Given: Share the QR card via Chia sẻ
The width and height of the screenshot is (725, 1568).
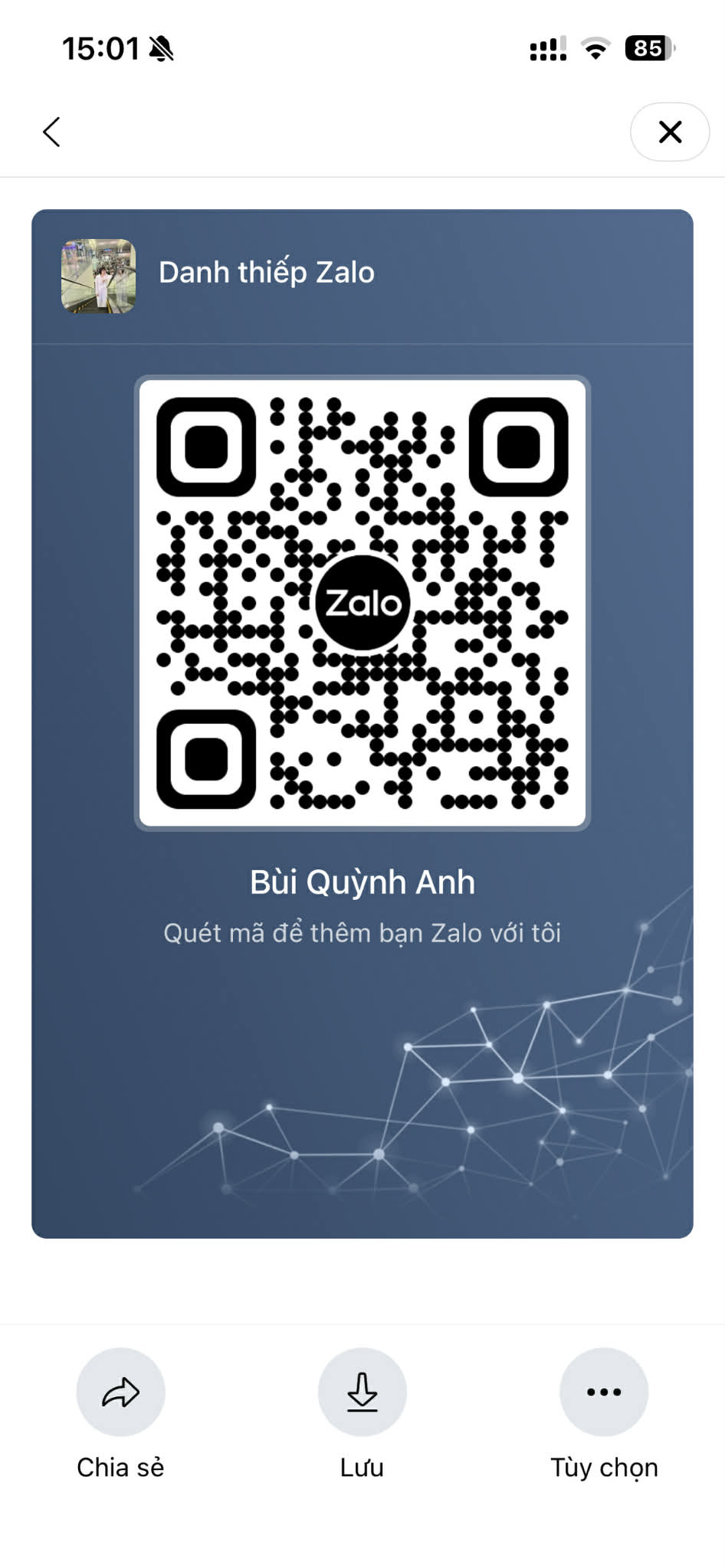Looking at the screenshot, I should pos(120,1392).
